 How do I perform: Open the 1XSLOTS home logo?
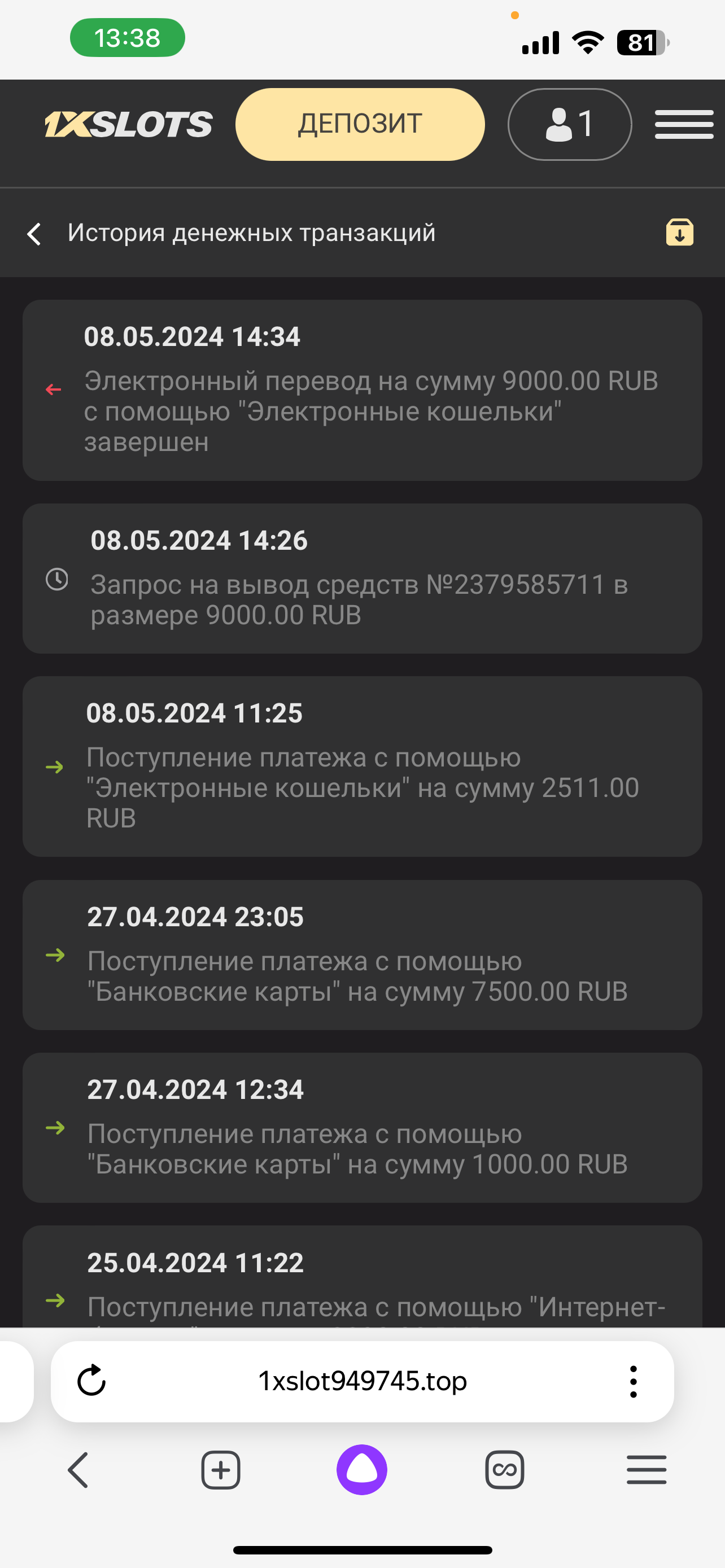pos(128,124)
